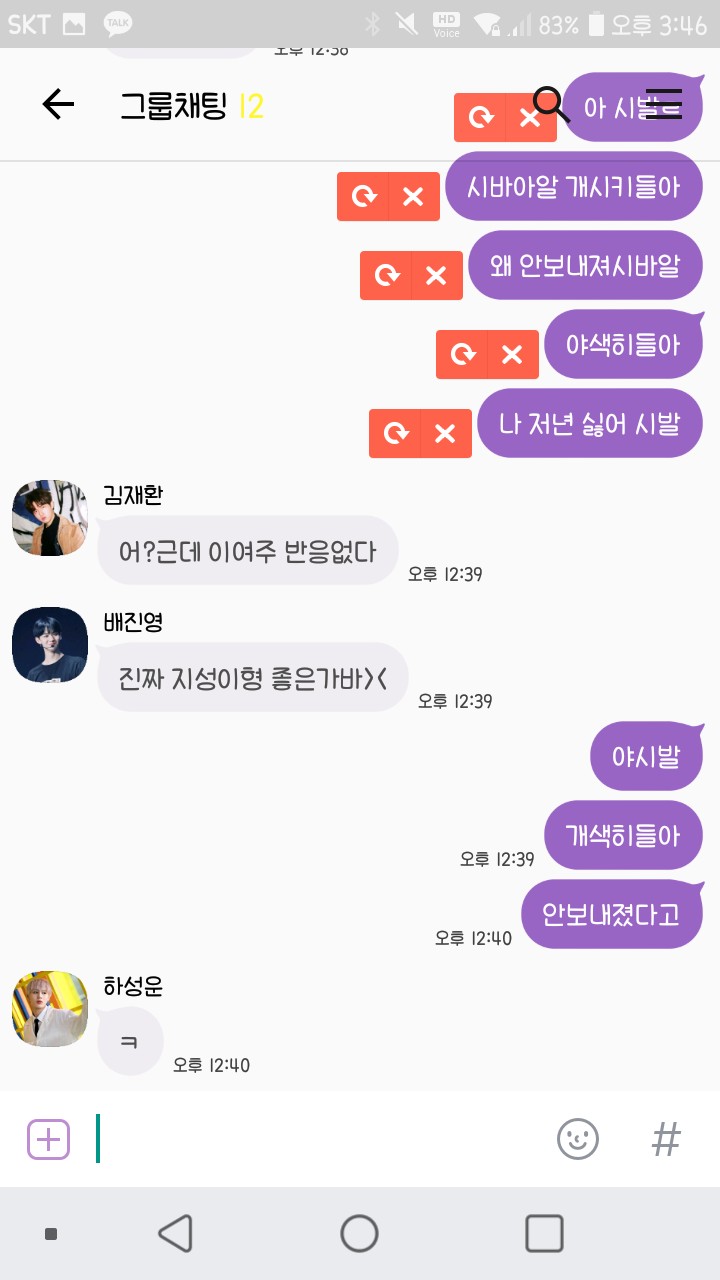
Task: Focus the message input field
Action: [320, 1139]
